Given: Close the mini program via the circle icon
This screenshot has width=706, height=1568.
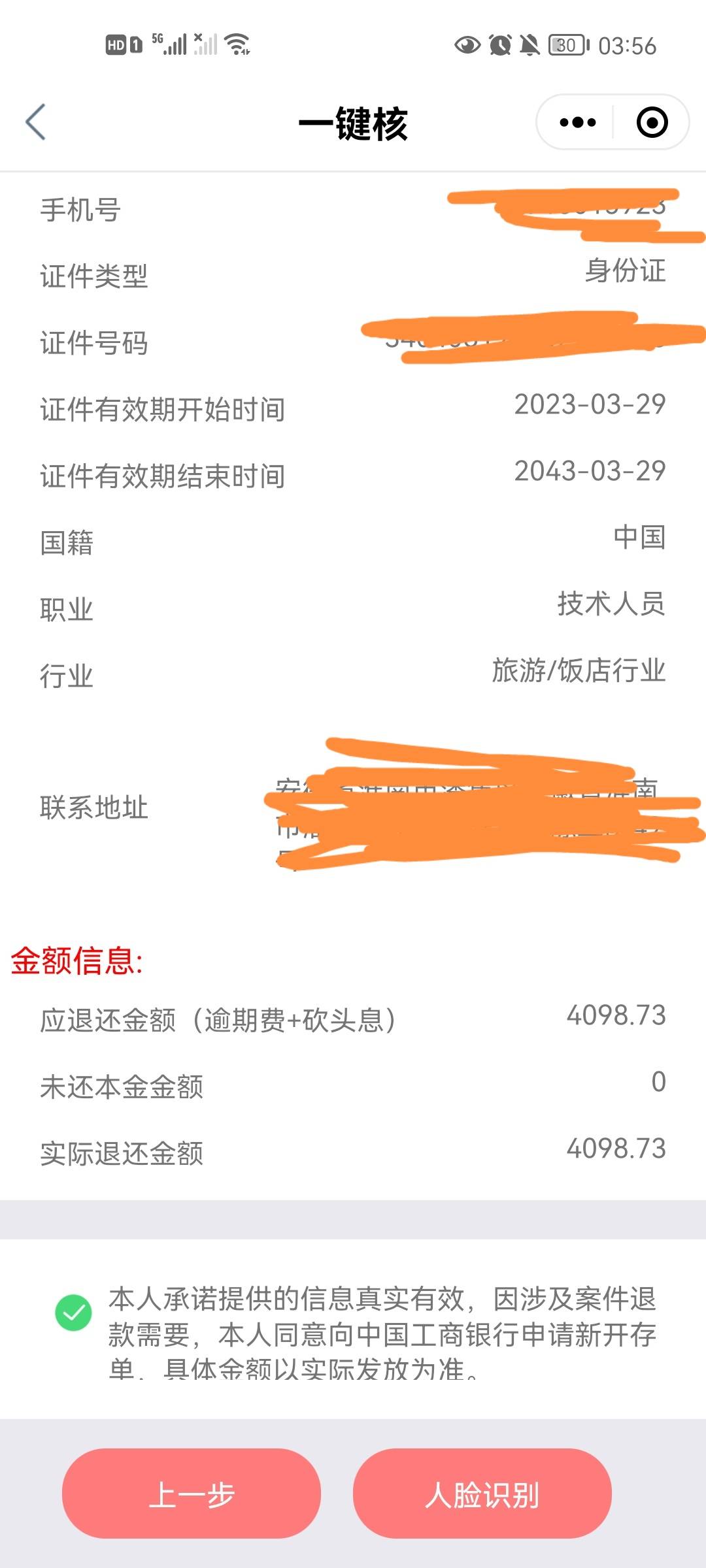Looking at the screenshot, I should pyautogui.click(x=652, y=122).
